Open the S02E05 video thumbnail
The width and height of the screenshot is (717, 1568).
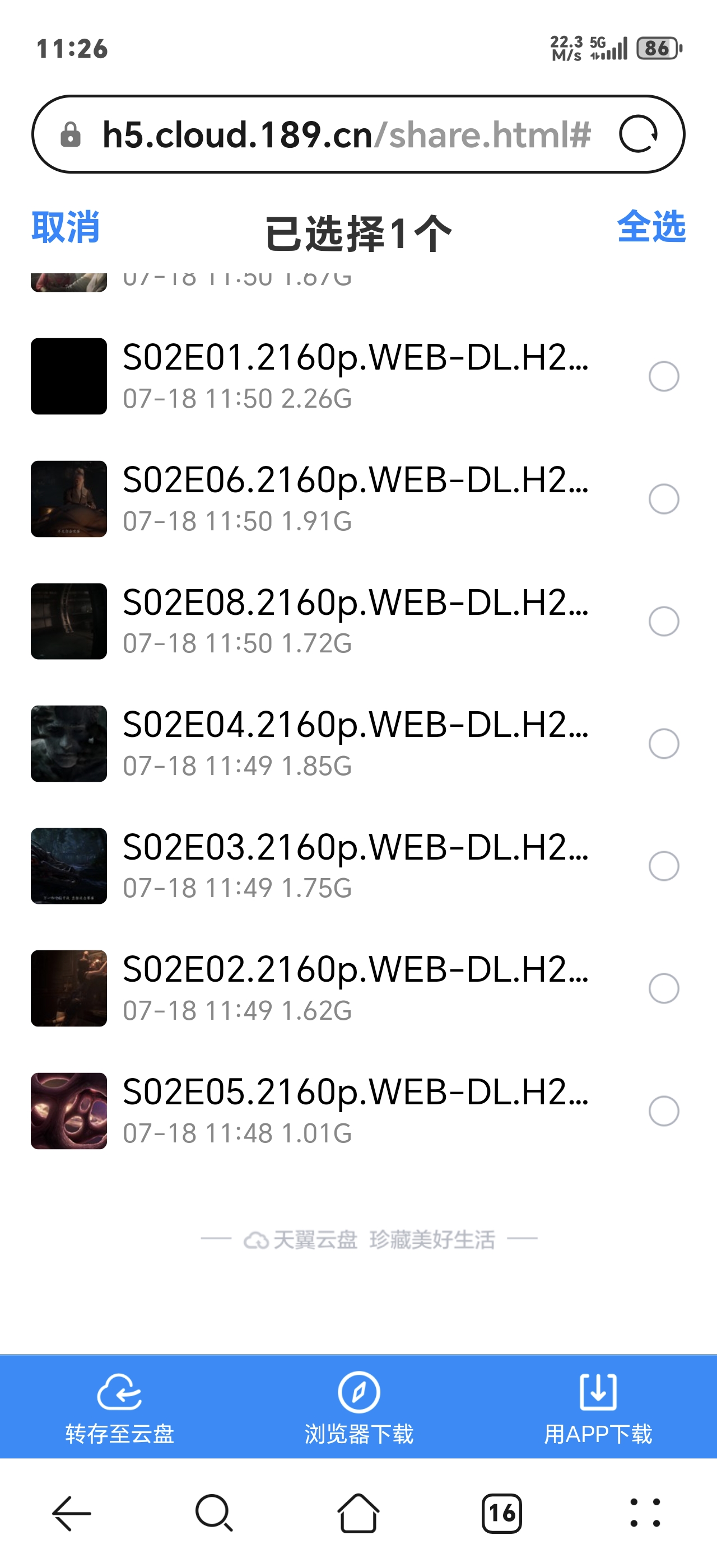(69, 1111)
